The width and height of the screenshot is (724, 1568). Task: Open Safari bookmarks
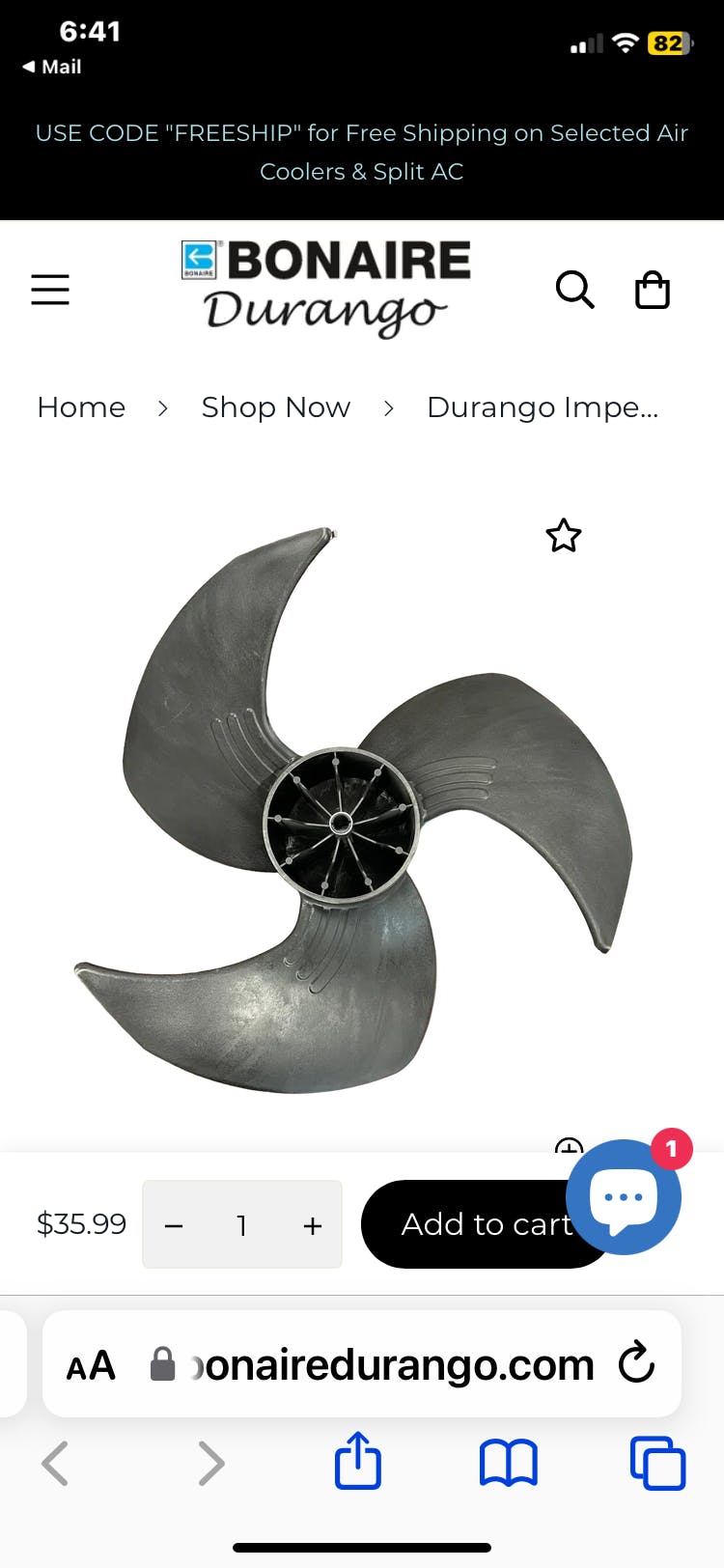point(509,1463)
